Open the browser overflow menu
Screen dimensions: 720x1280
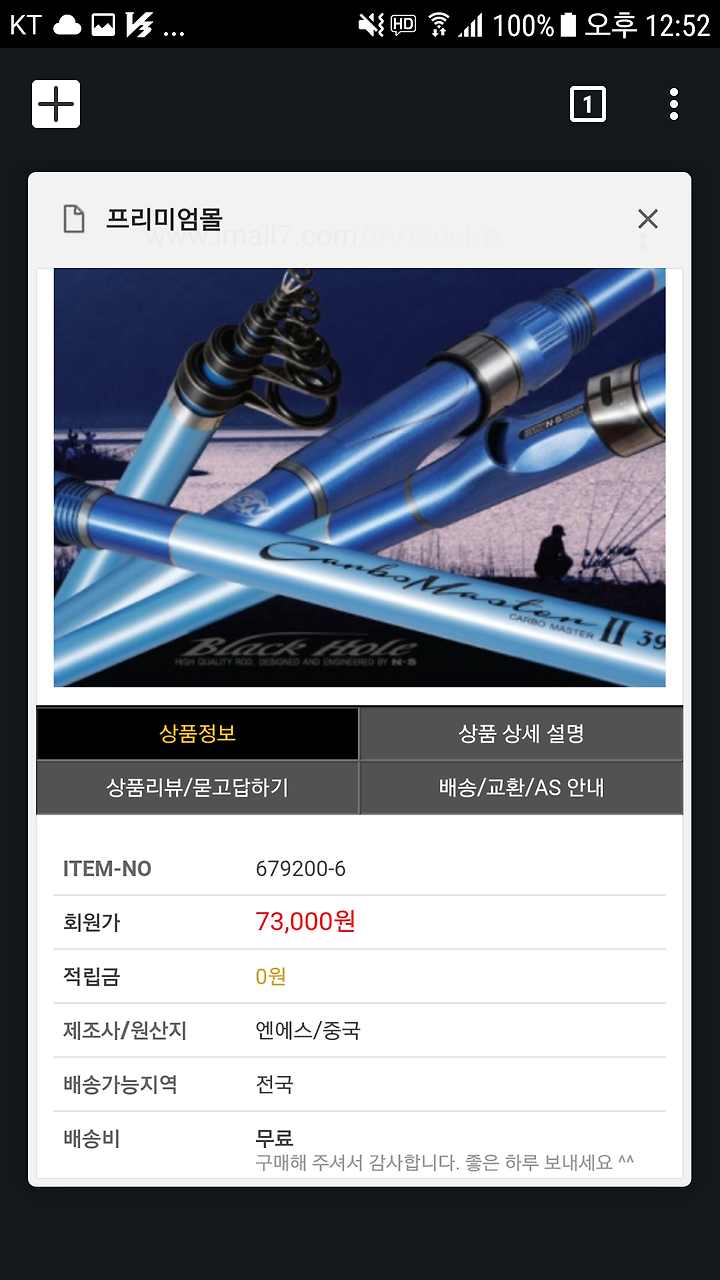click(674, 104)
